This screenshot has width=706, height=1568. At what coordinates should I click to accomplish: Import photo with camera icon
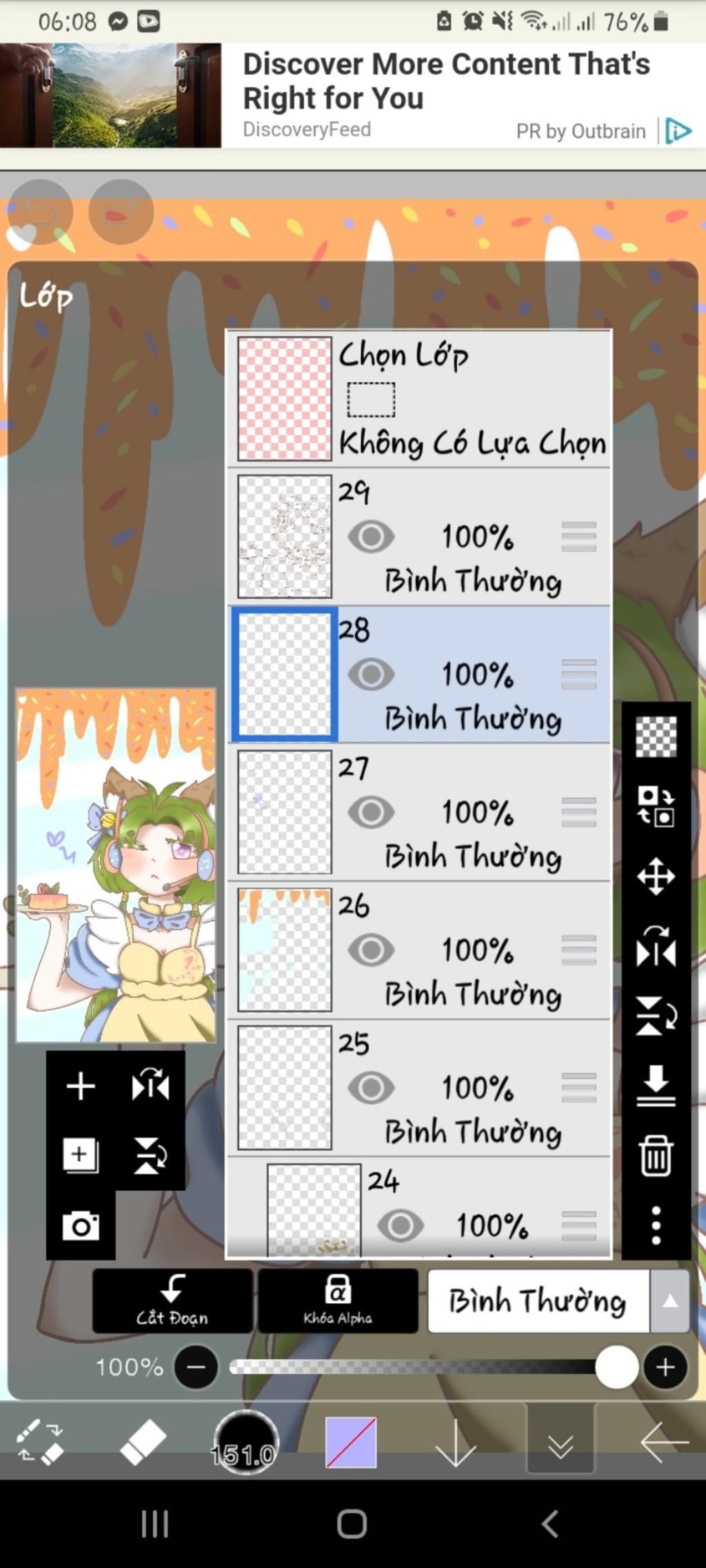[81, 1225]
